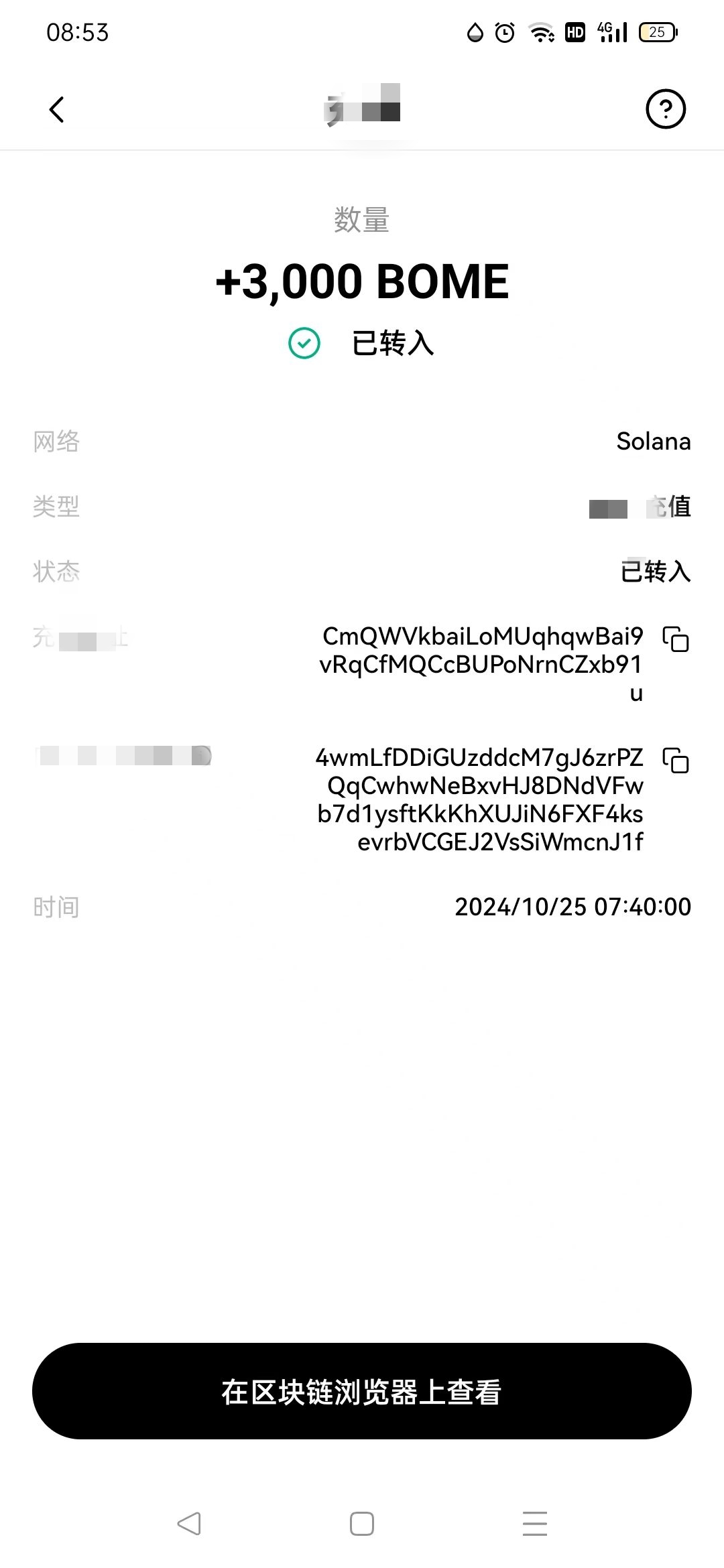This screenshot has height=1568, width=724.
Task: Copy the hash starting with 4wmLfDDiGU
Action: click(676, 760)
